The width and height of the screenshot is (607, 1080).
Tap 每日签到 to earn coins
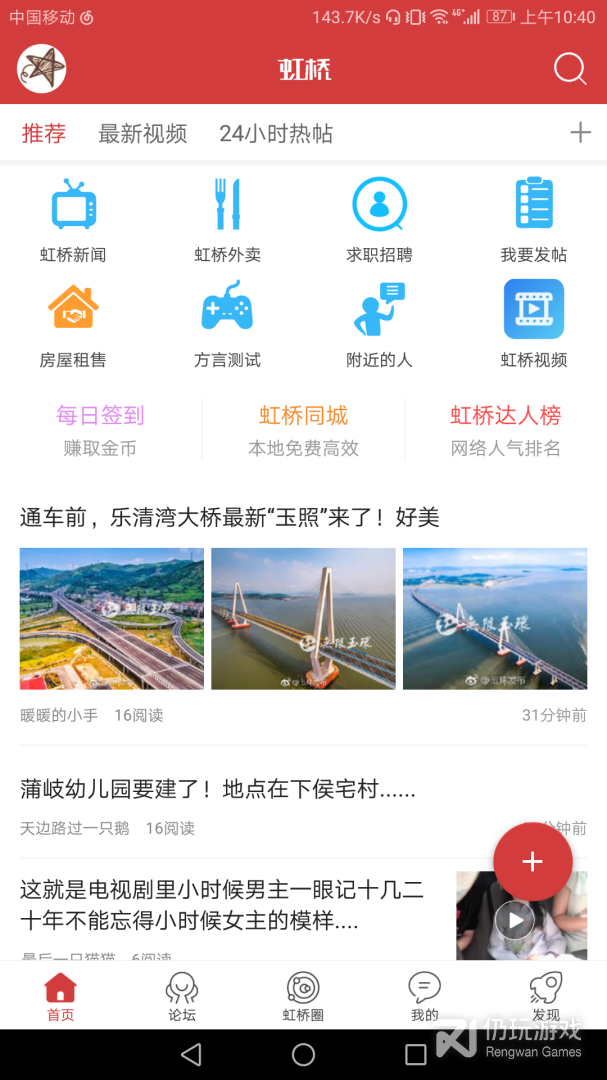100,430
